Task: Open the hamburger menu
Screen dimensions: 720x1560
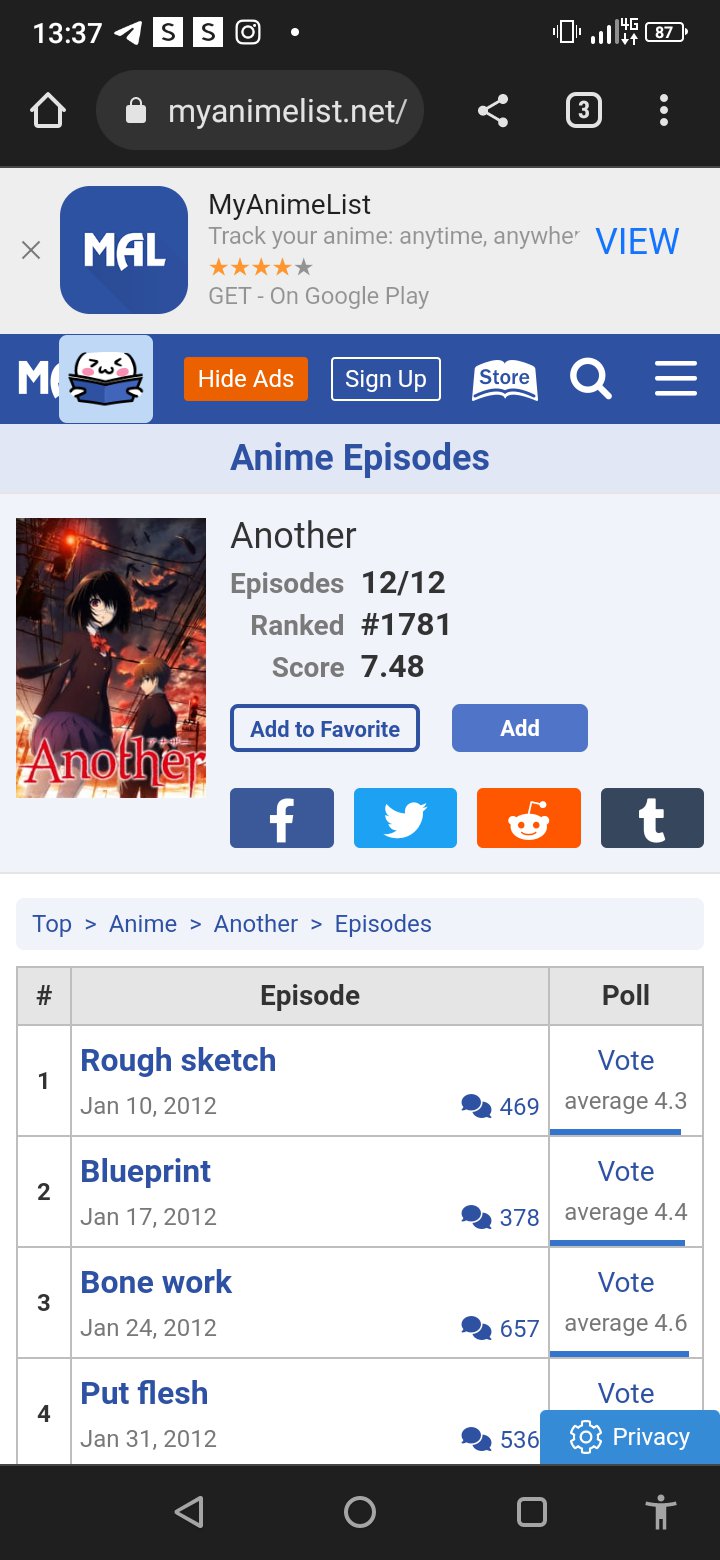Action: [x=676, y=379]
